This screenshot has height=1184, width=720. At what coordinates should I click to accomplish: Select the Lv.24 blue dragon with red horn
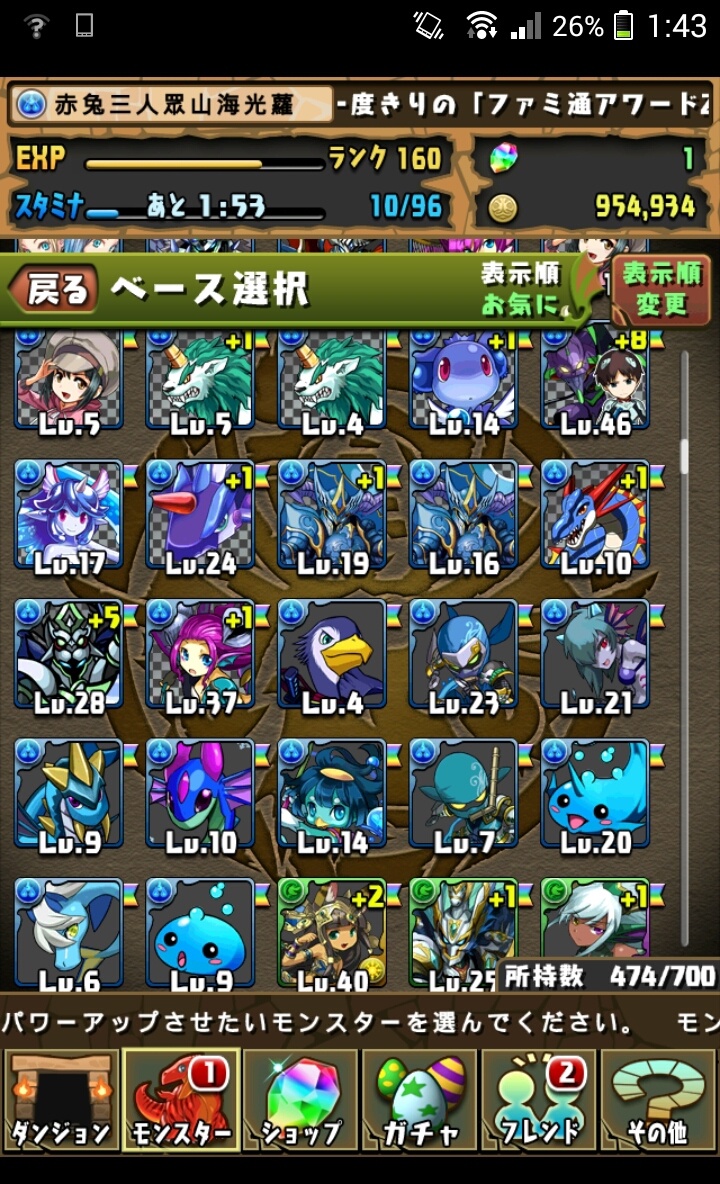pos(200,516)
